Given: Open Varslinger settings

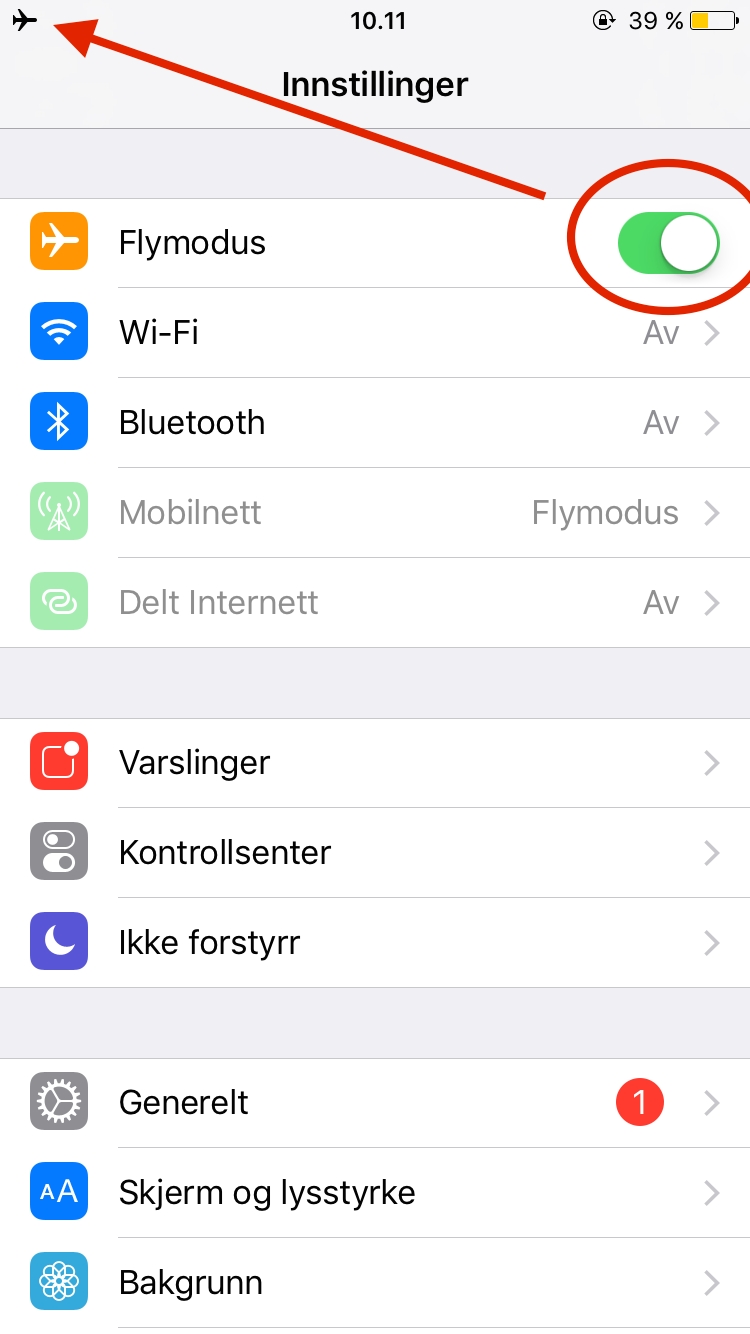Looking at the screenshot, I should (375, 763).
